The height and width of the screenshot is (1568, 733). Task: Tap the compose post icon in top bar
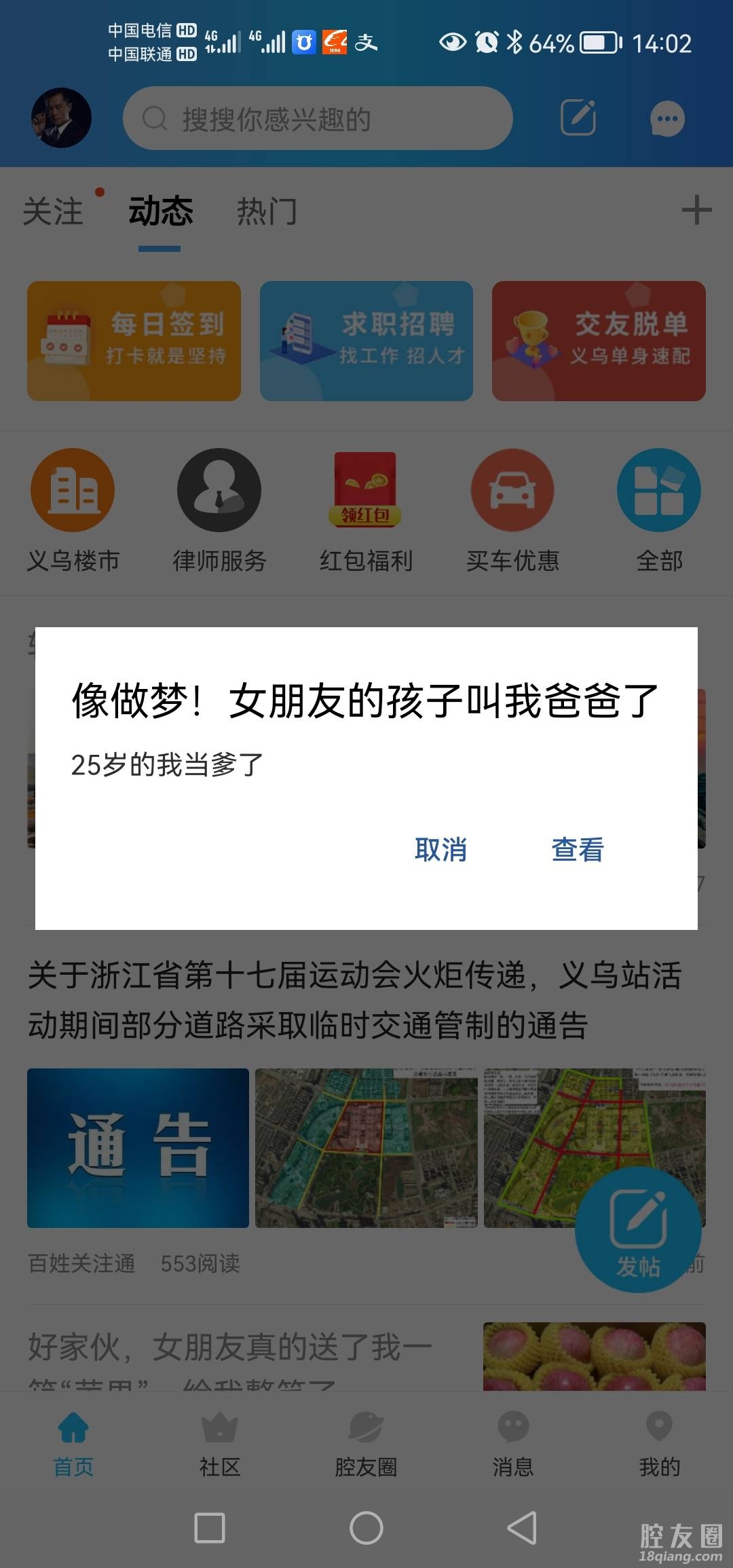(x=578, y=118)
